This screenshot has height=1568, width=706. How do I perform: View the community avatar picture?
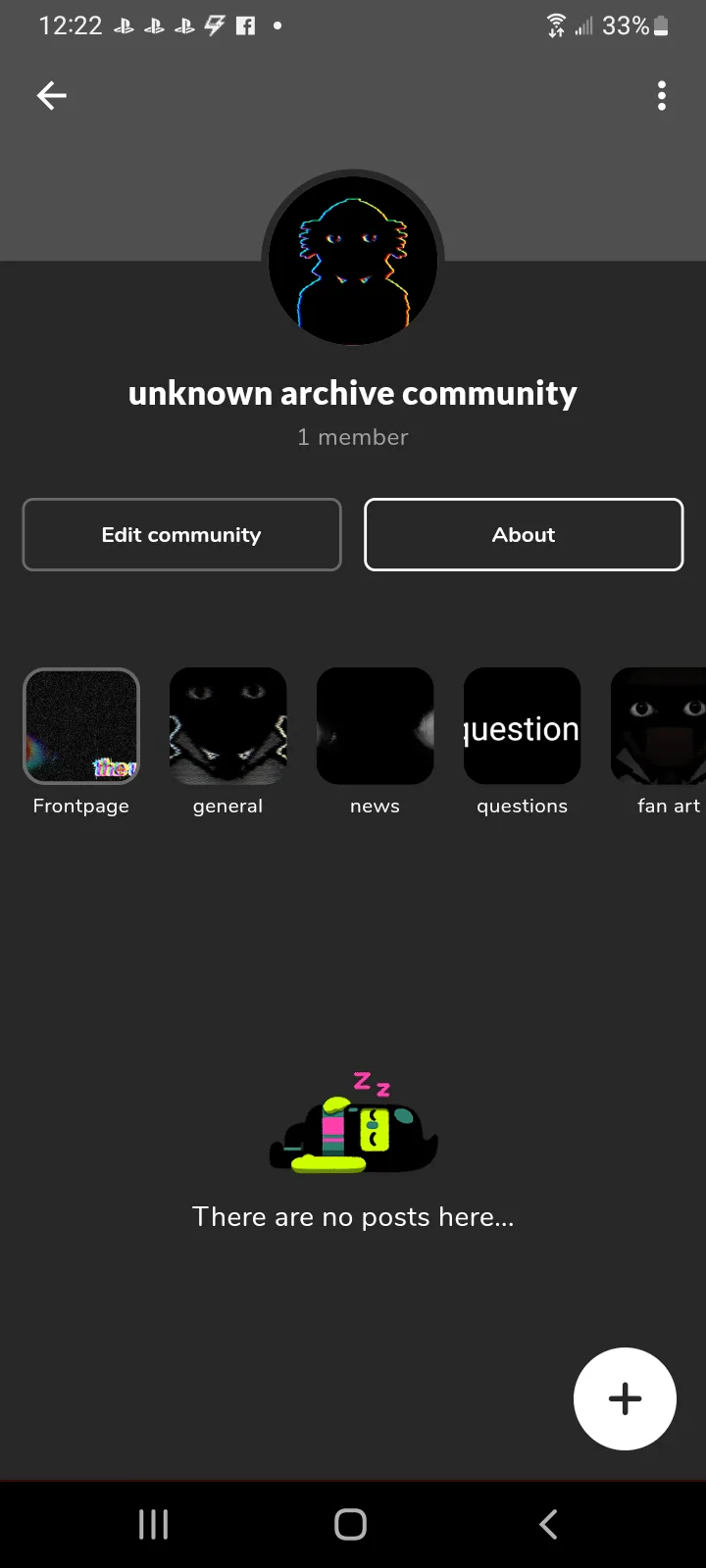pos(353,261)
